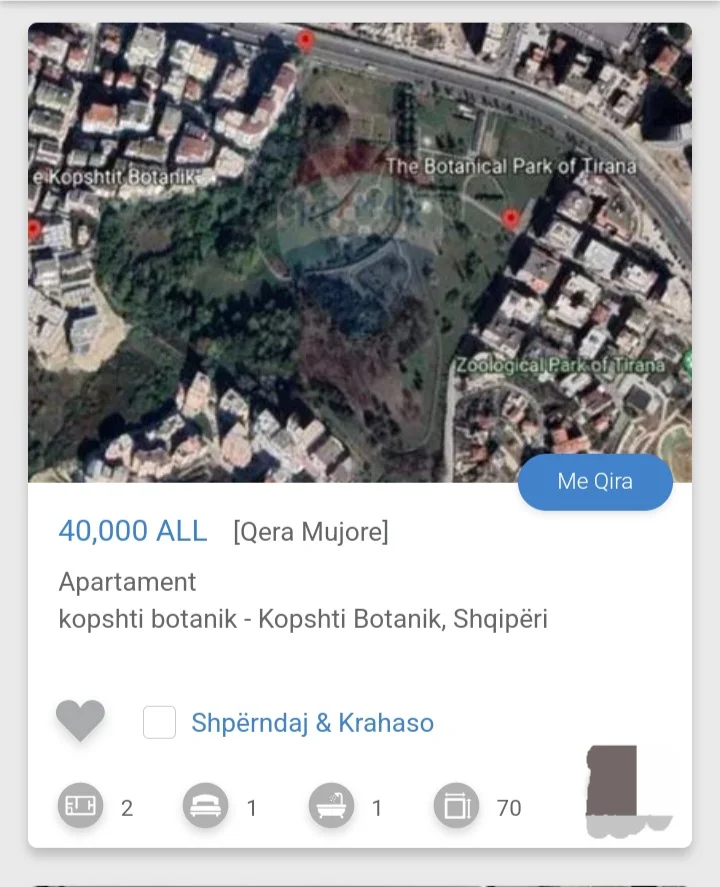
Task: Click the Qera Mujore label
Action: pos(312,531)
